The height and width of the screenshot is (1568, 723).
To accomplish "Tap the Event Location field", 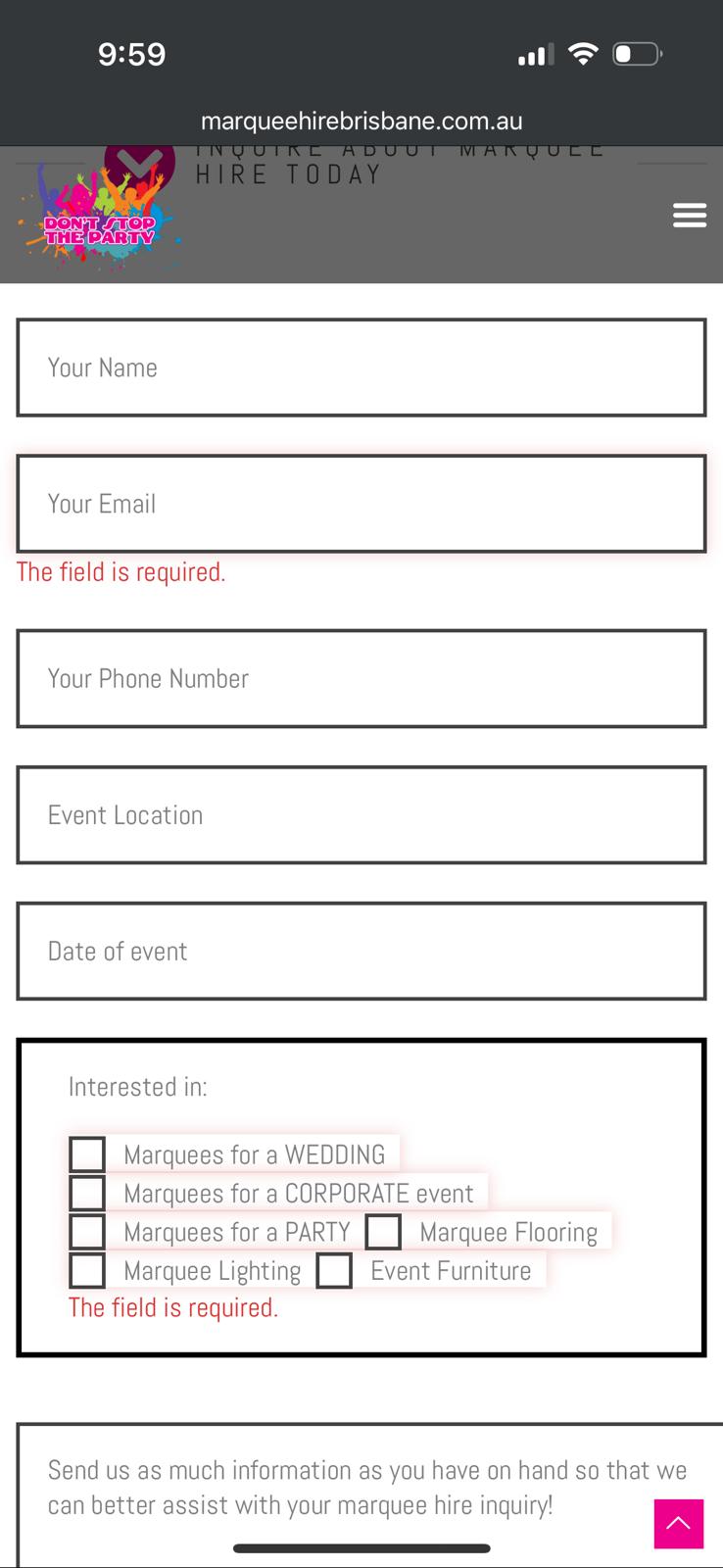I will click(361, 814).
